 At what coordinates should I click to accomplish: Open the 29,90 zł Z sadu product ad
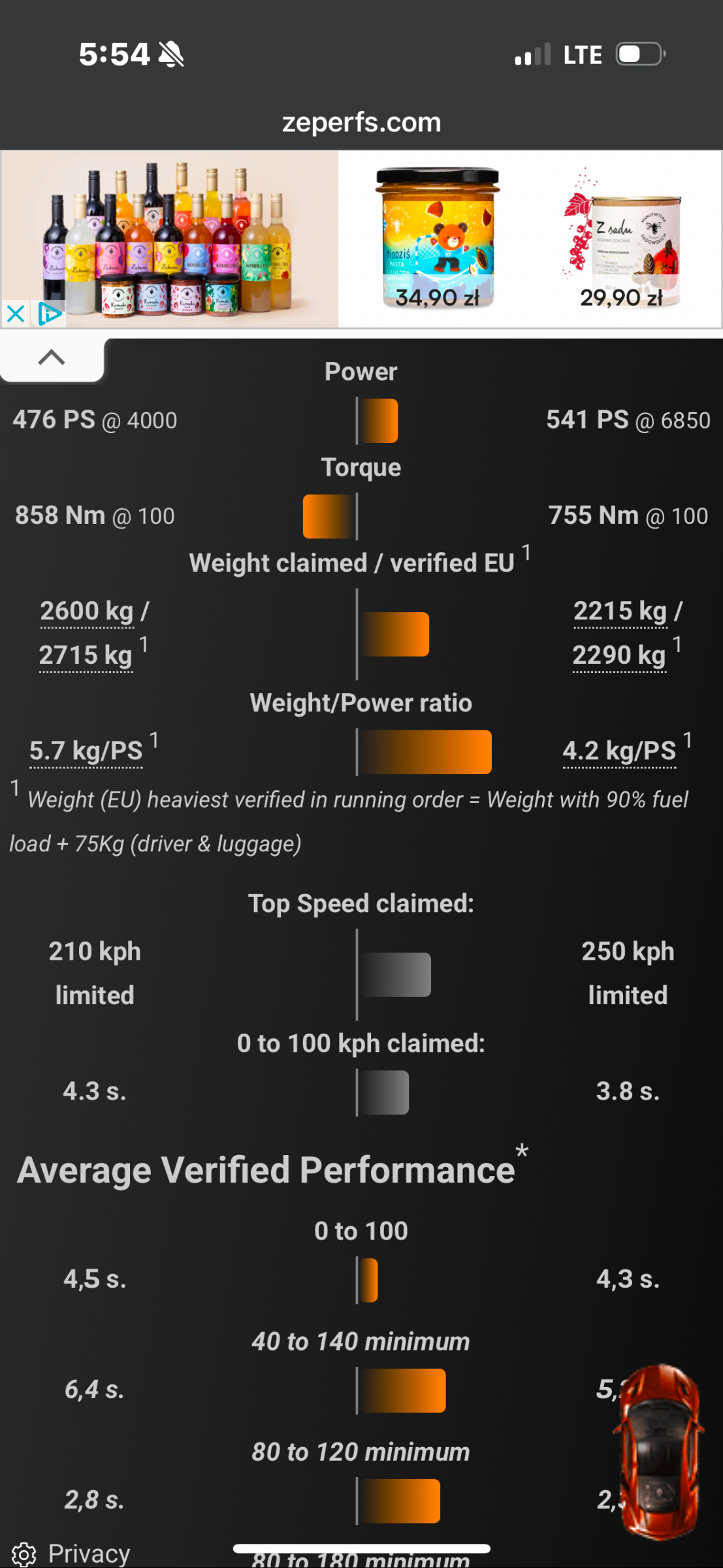click(622, 239)
